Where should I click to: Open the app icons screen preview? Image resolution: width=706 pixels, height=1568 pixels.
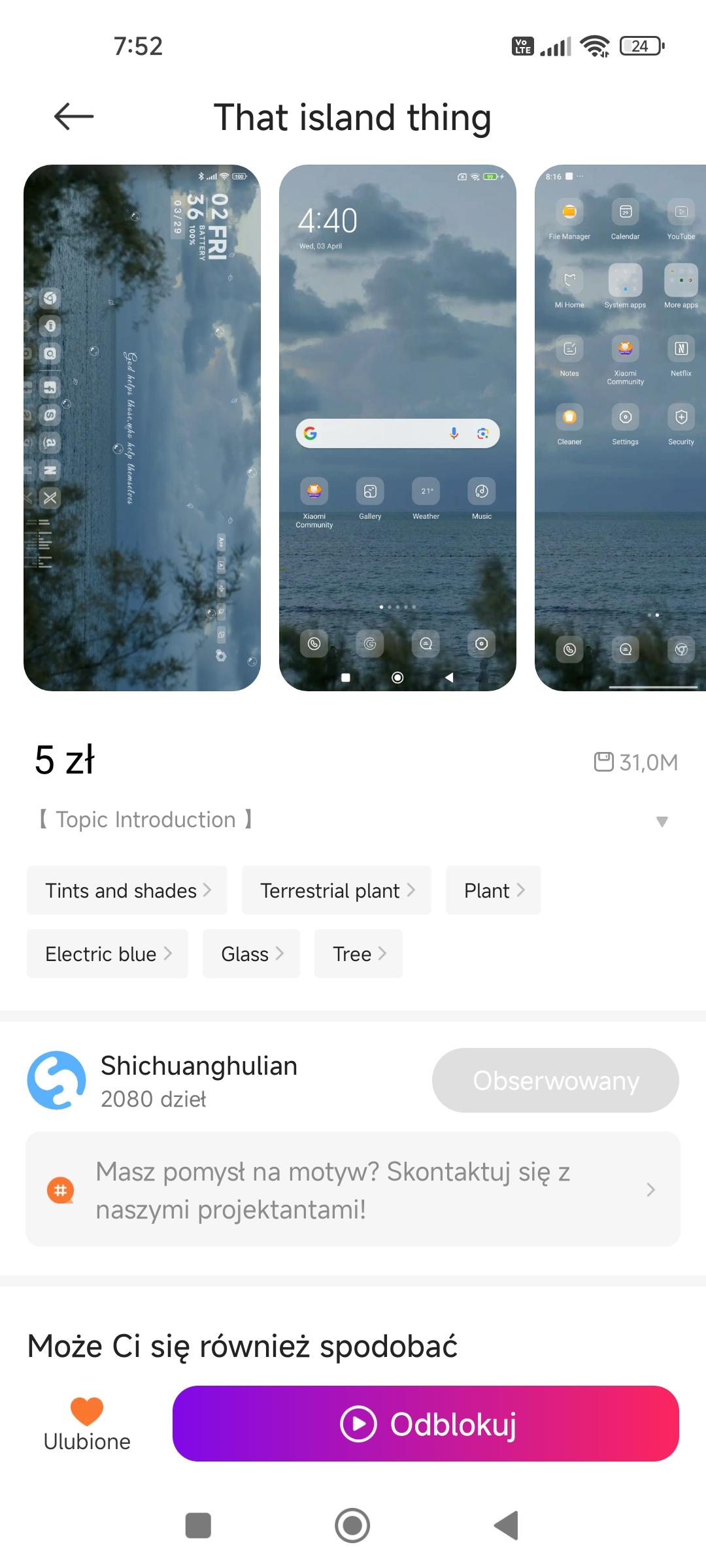click(620, 428)
